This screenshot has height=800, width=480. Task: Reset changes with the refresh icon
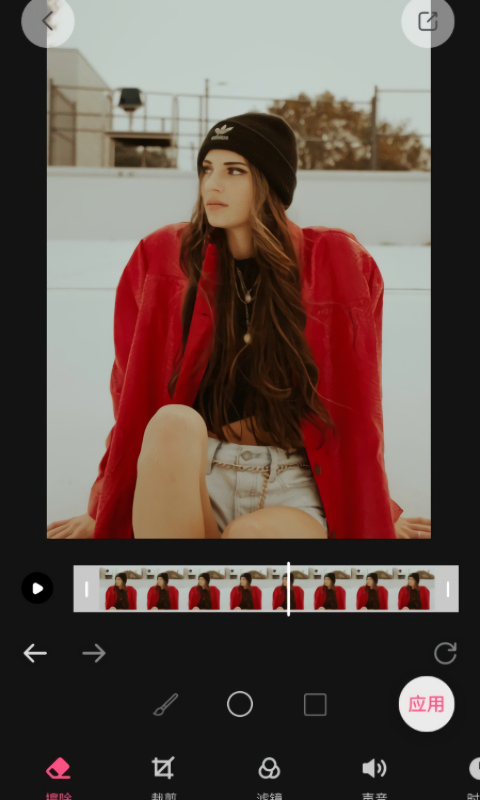tap(445, 653)
